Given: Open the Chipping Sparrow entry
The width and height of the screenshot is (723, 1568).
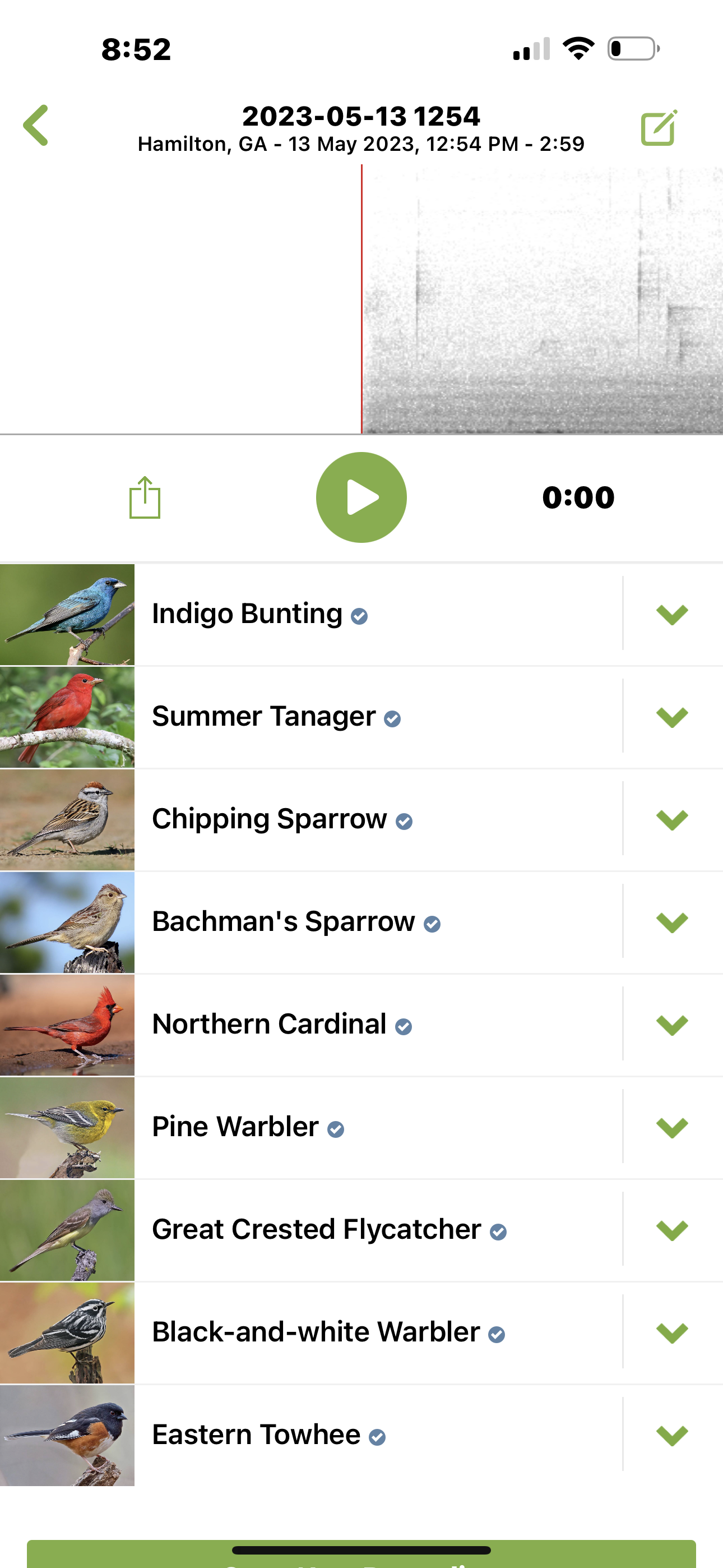Looking at the screenshot, I should point(269,819).
